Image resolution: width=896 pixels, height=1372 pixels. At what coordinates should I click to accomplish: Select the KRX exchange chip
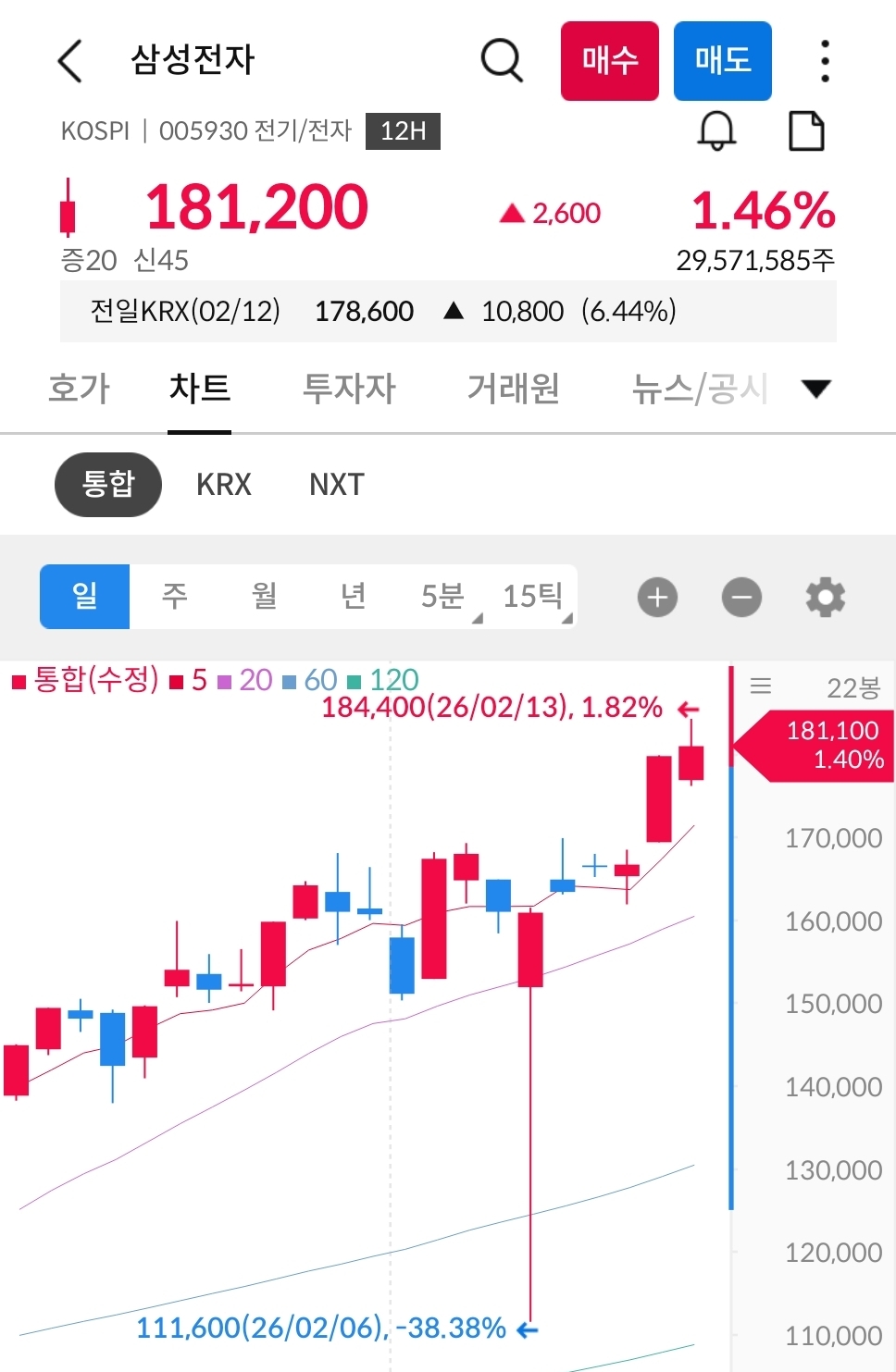point(224,485)
